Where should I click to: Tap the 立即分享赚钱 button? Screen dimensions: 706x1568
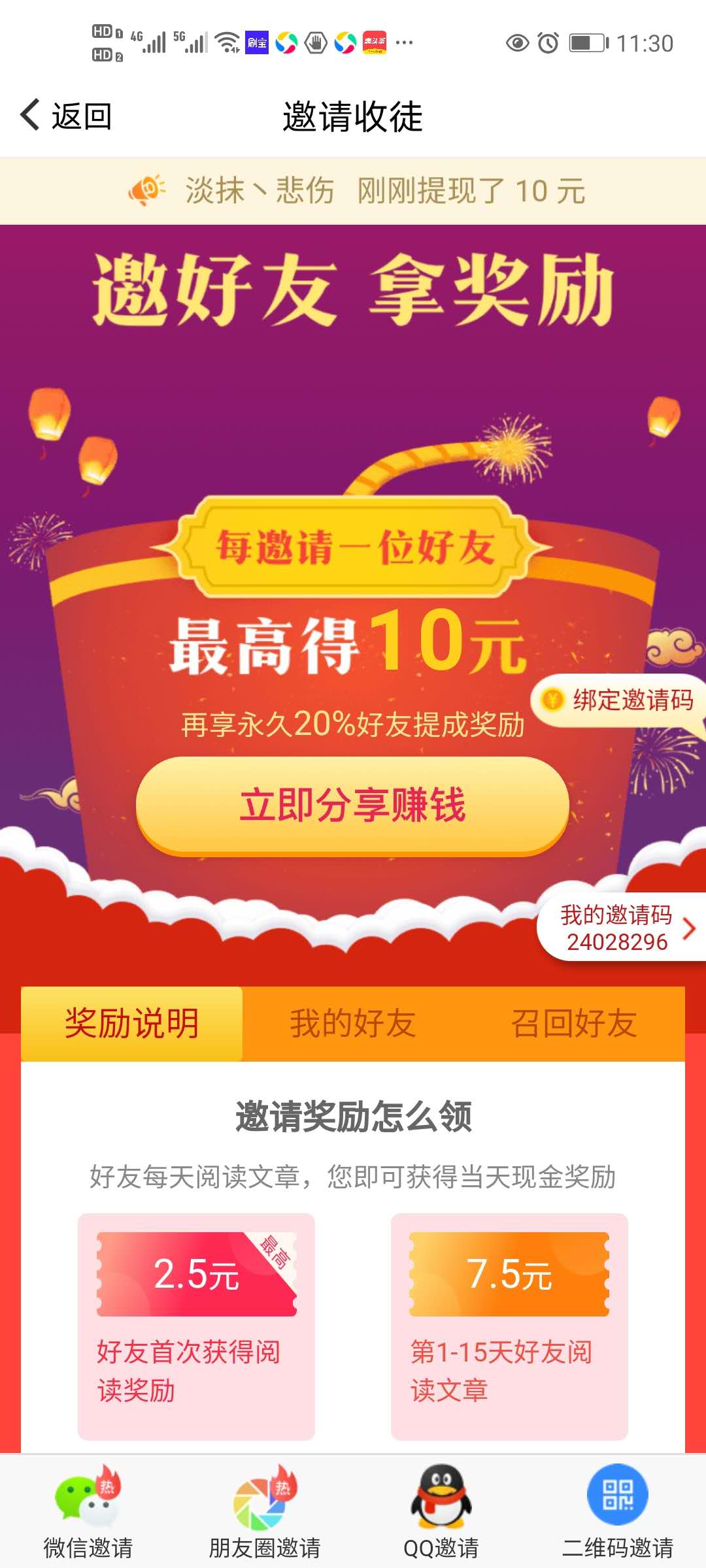(x=352, y=805)
